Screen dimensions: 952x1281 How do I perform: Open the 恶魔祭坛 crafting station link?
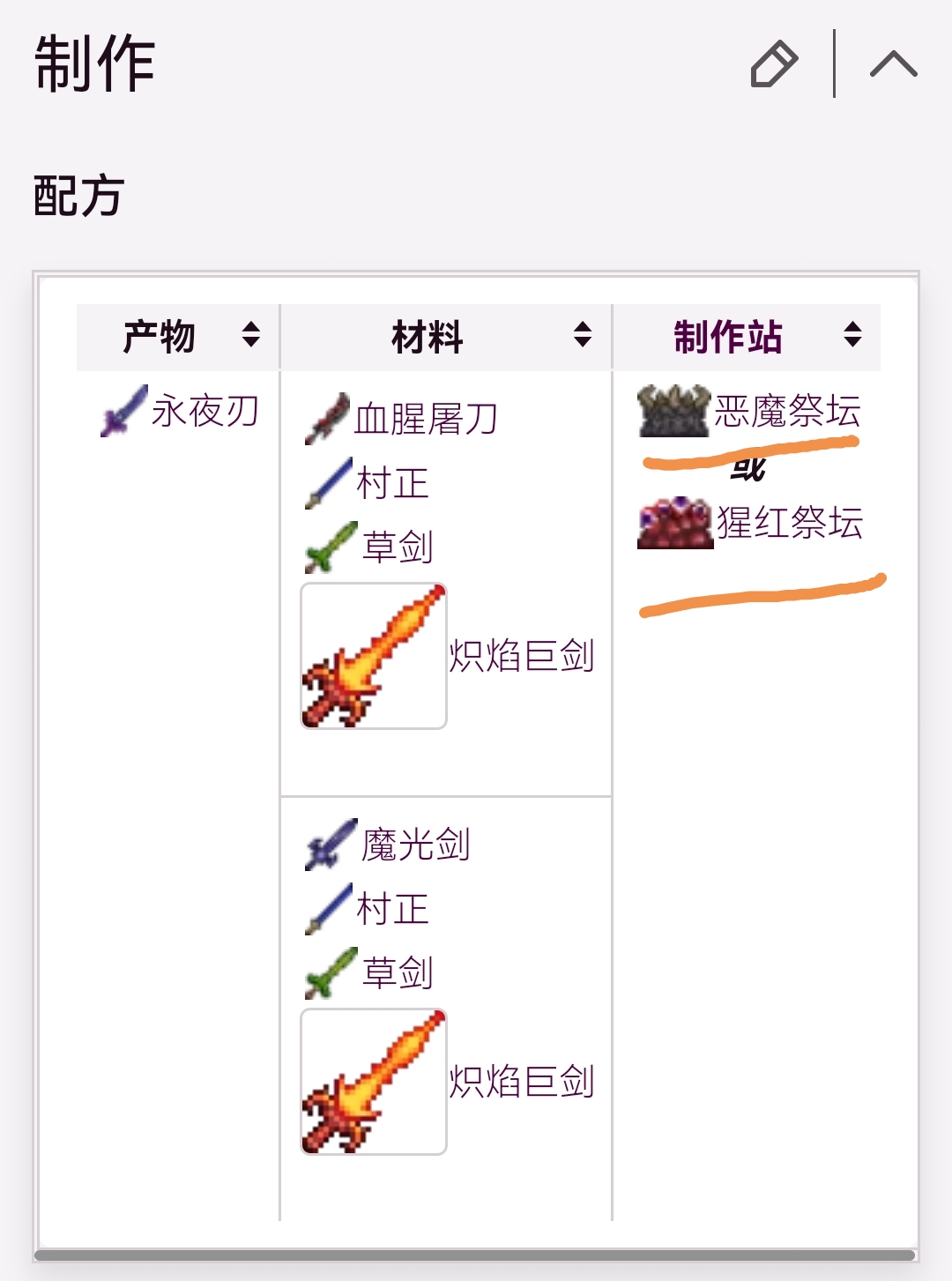(x=787, y=411)
